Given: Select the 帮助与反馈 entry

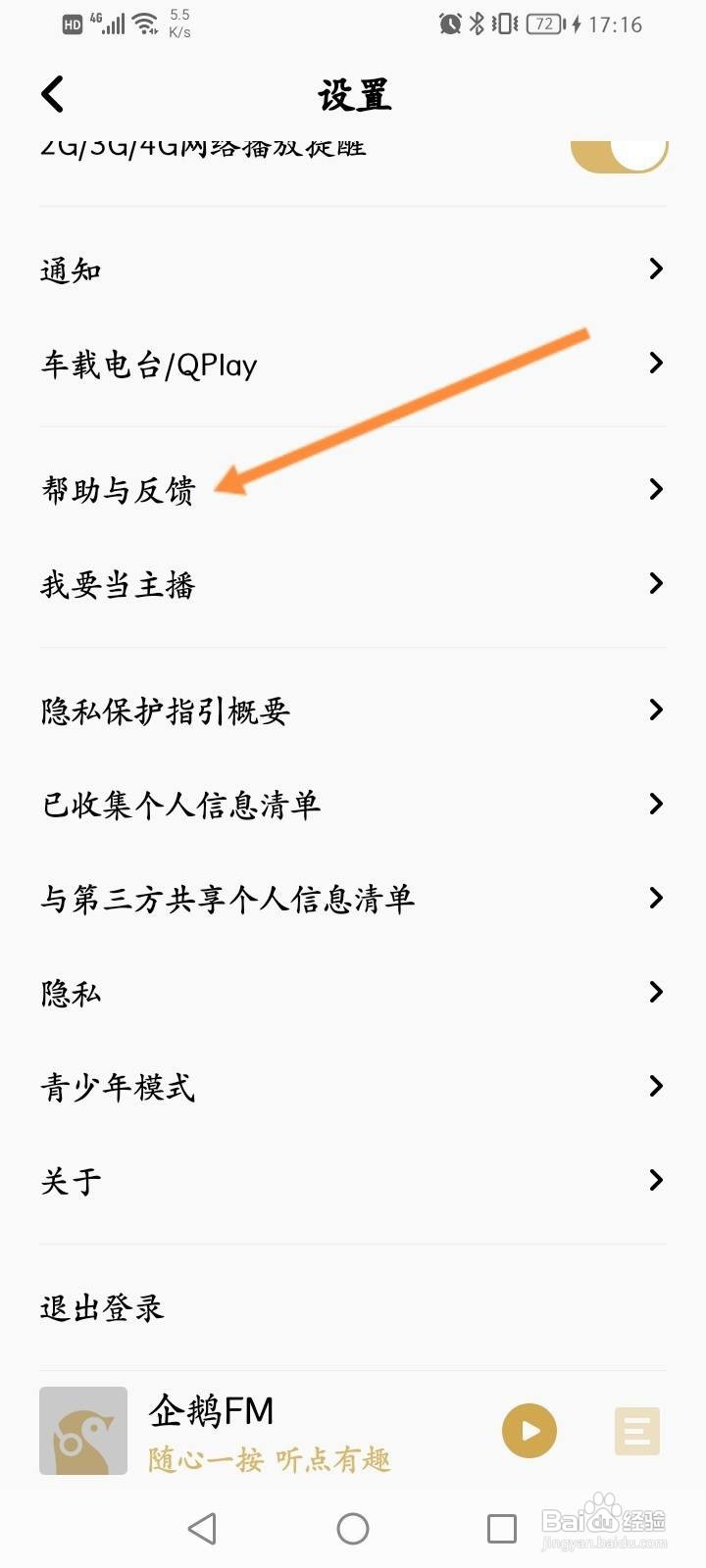Looking at the screenshot, I should click(x=118, y=490).
